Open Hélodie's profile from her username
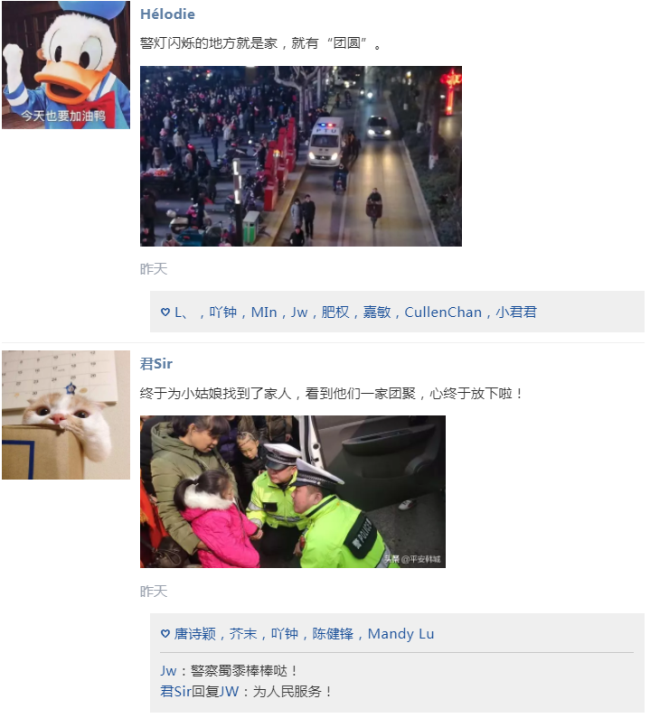This screenshot has height=718, width=650. [167, 14]
